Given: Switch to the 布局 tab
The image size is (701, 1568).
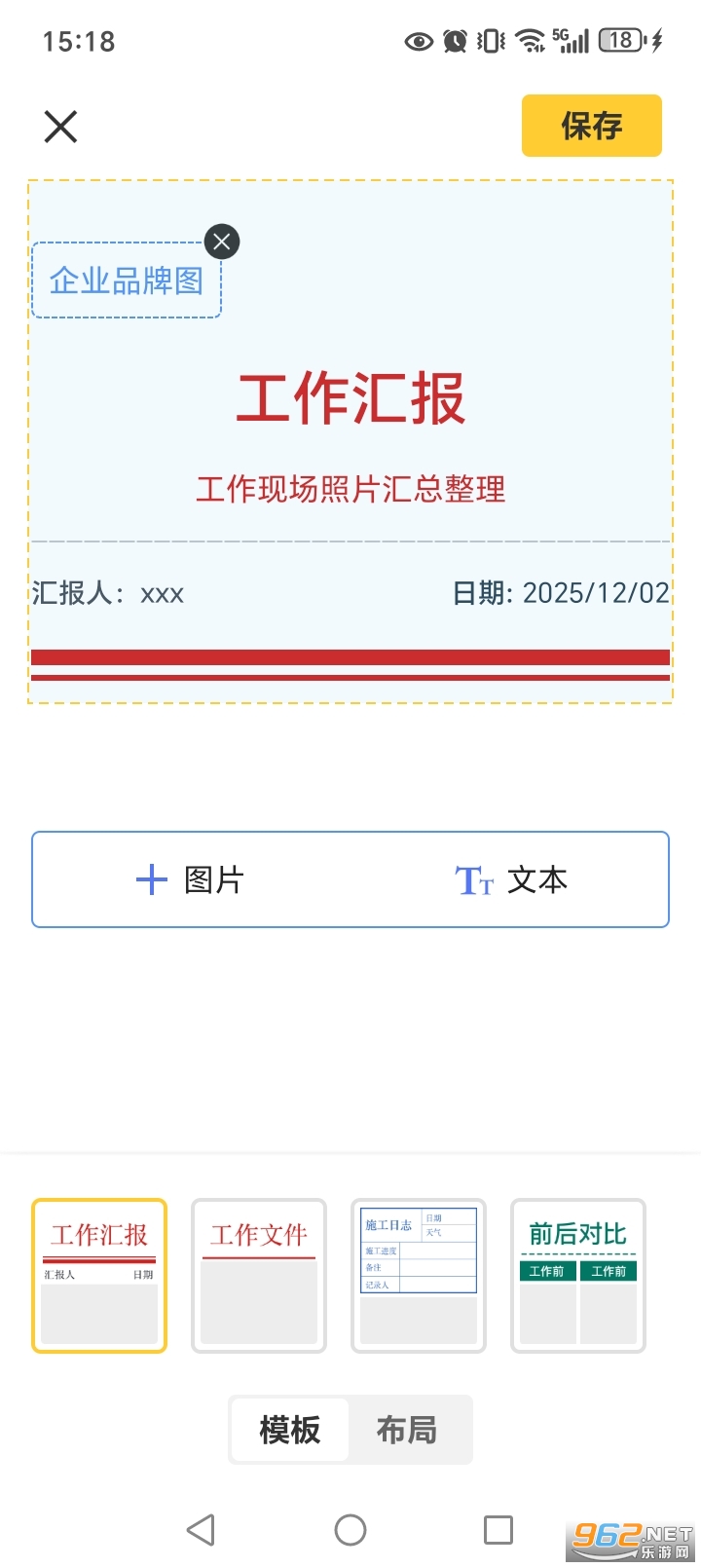Looking at the screenshot, I should tap(409, 1430).
